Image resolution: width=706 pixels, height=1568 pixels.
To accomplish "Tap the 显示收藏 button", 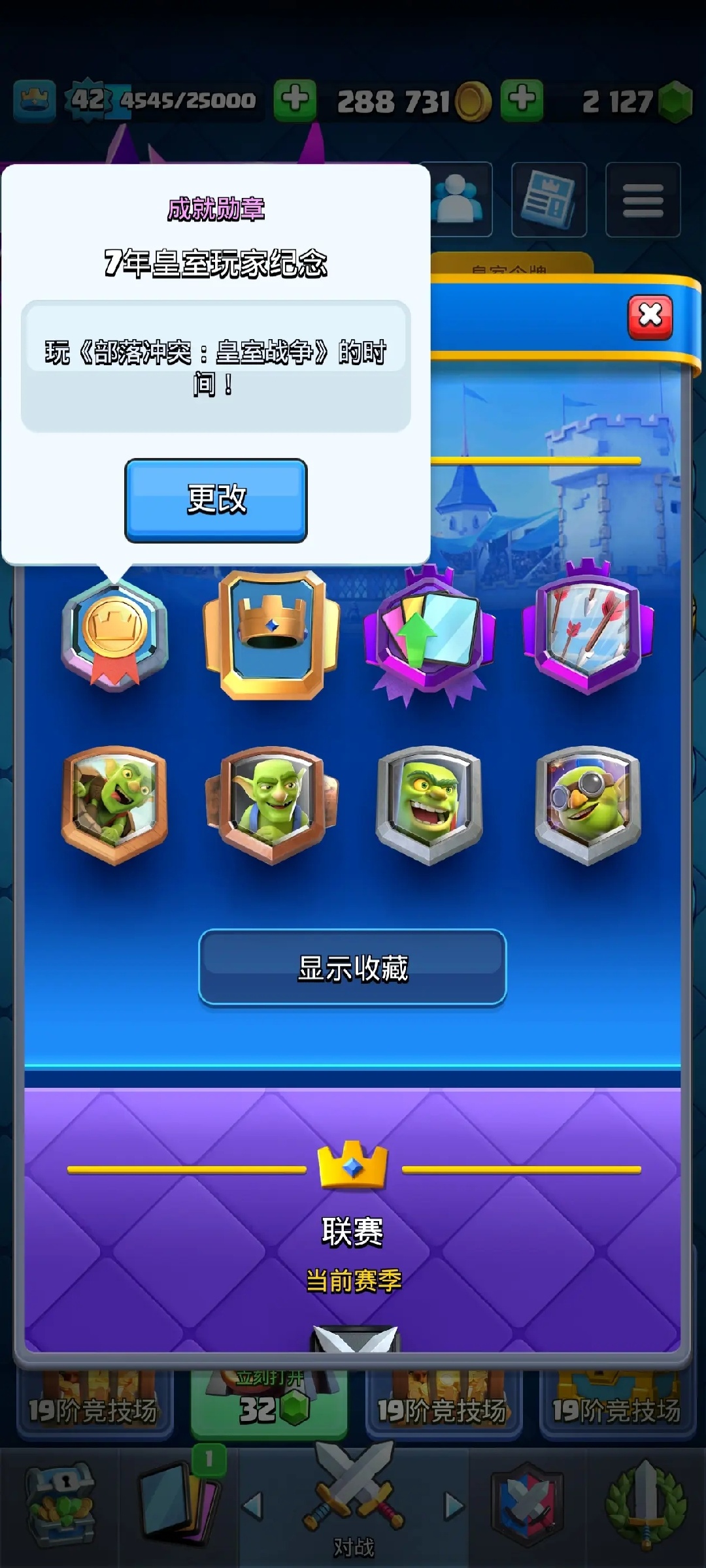I will (x=352, y=968).
